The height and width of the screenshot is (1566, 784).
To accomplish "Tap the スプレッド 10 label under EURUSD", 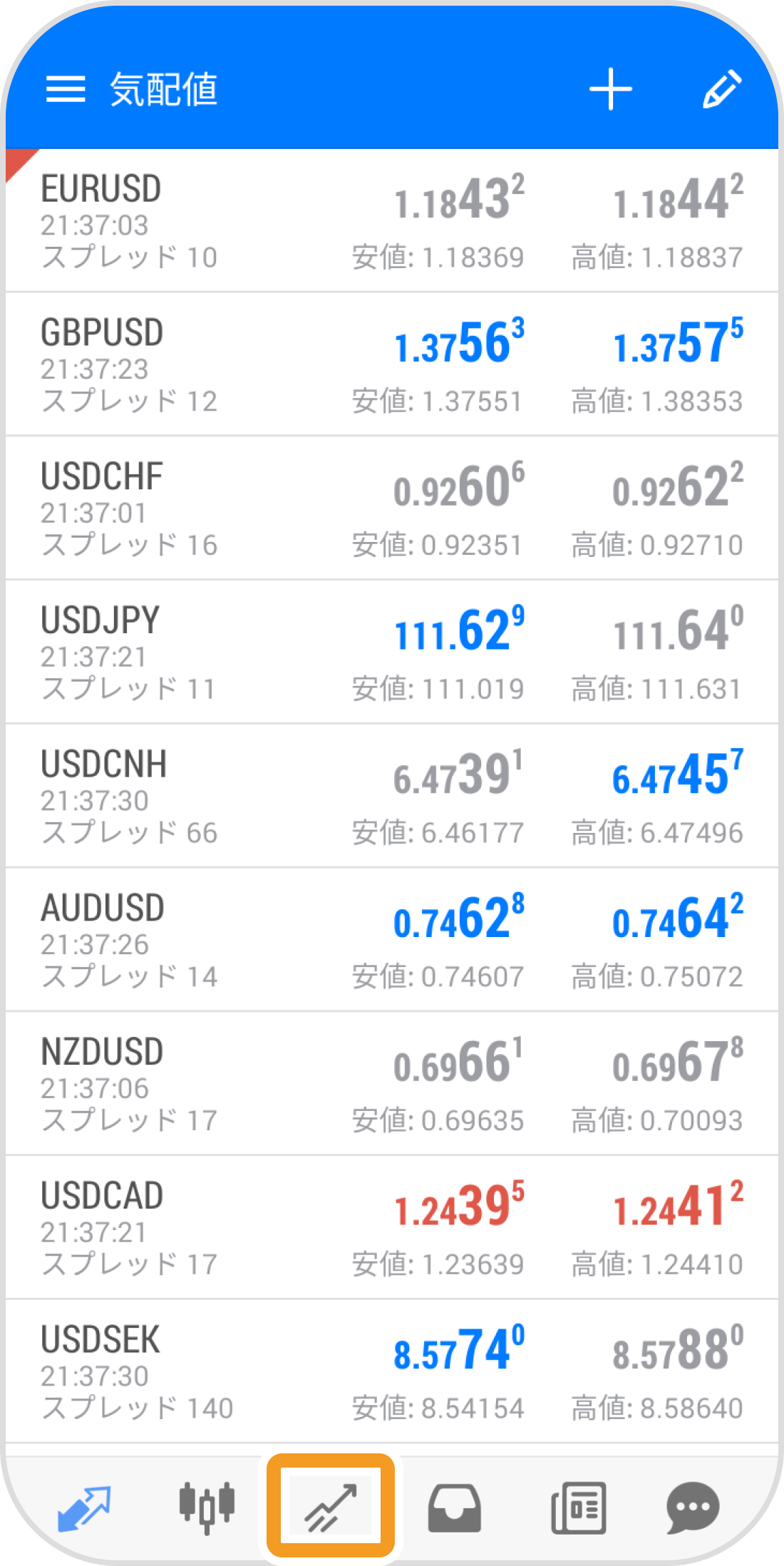I will [128, 257].
